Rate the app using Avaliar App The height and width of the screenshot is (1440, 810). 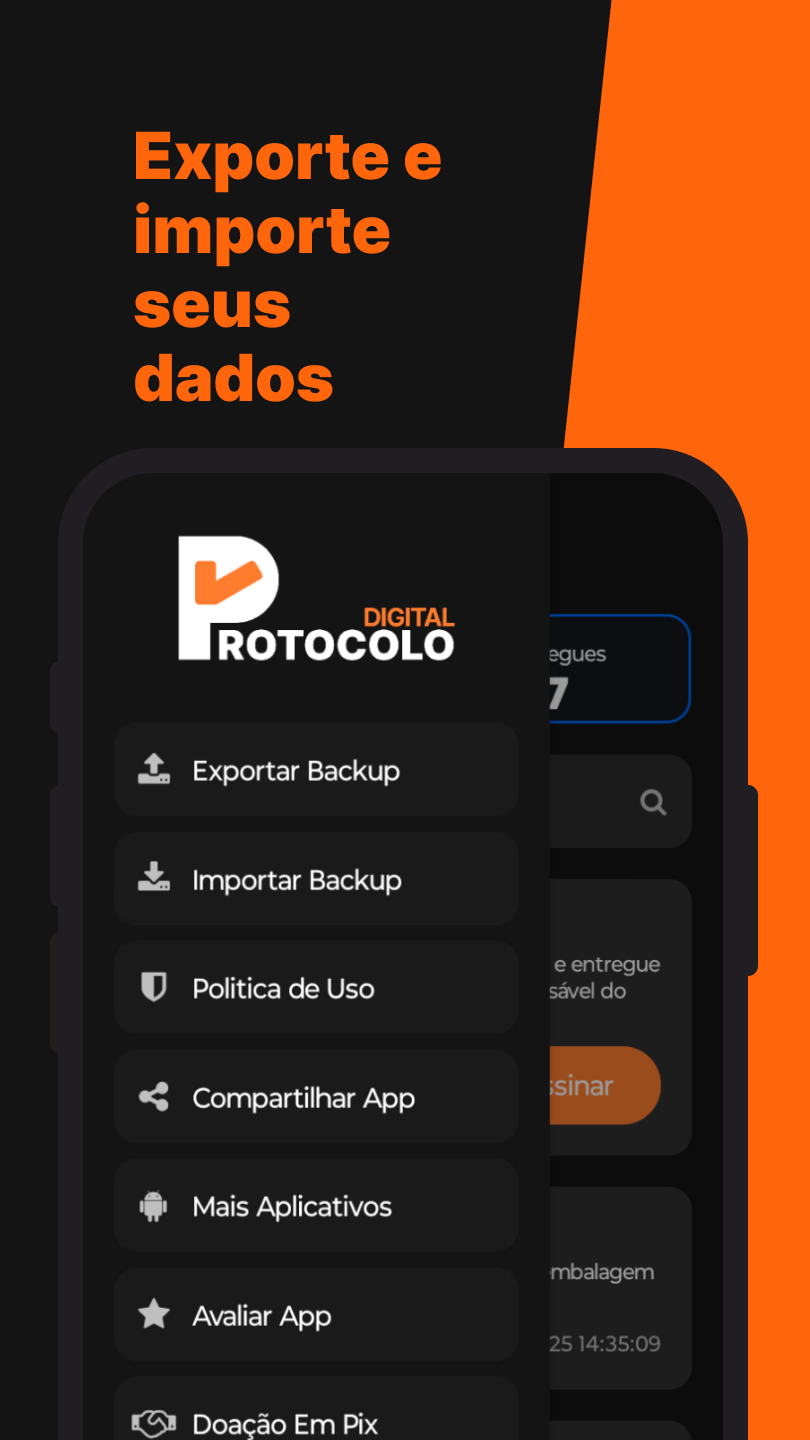[262, 1315]
